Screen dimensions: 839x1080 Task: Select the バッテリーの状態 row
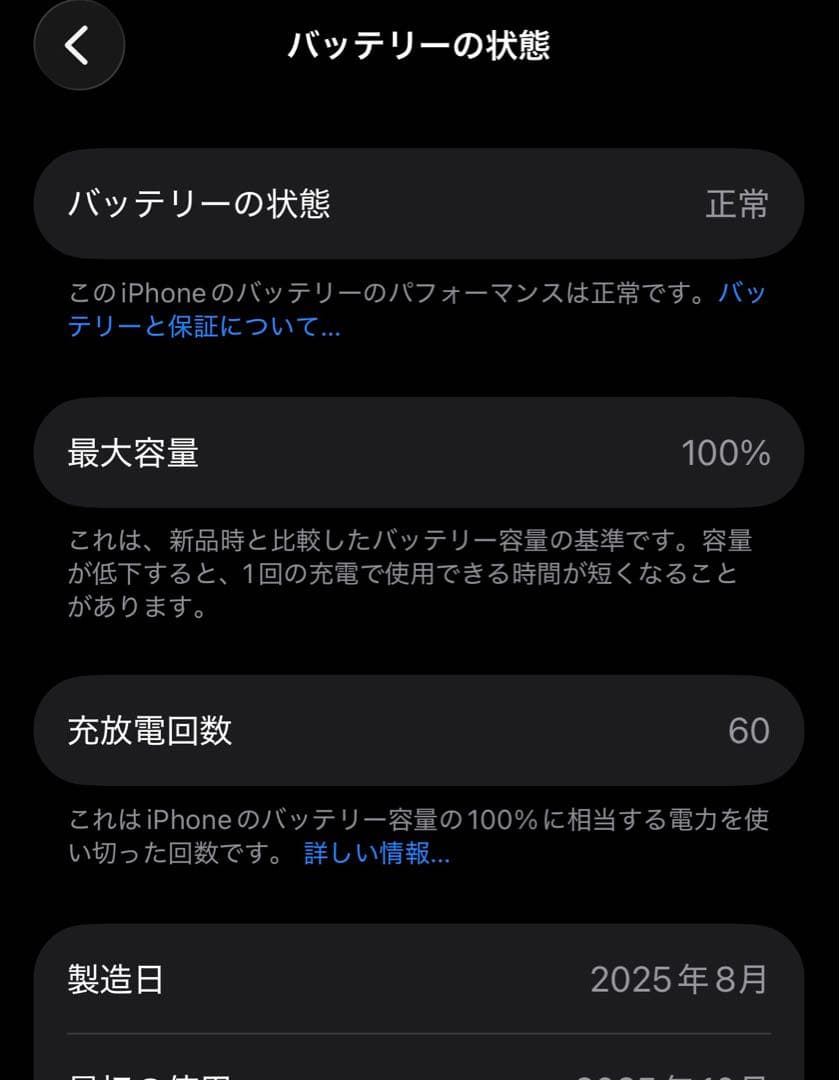coord(420,203)
